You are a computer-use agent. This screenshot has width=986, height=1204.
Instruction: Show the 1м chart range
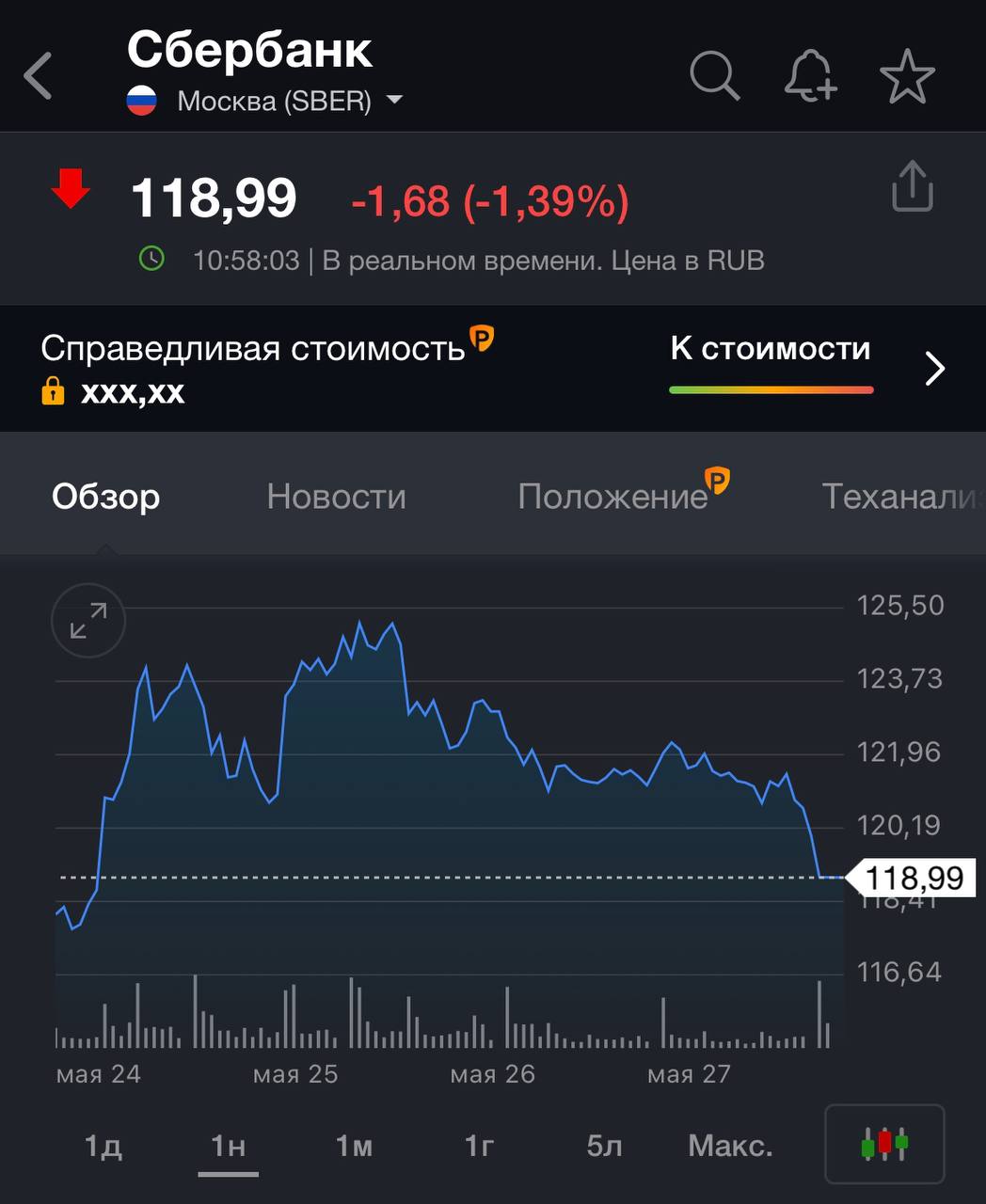click(354, 1145)
